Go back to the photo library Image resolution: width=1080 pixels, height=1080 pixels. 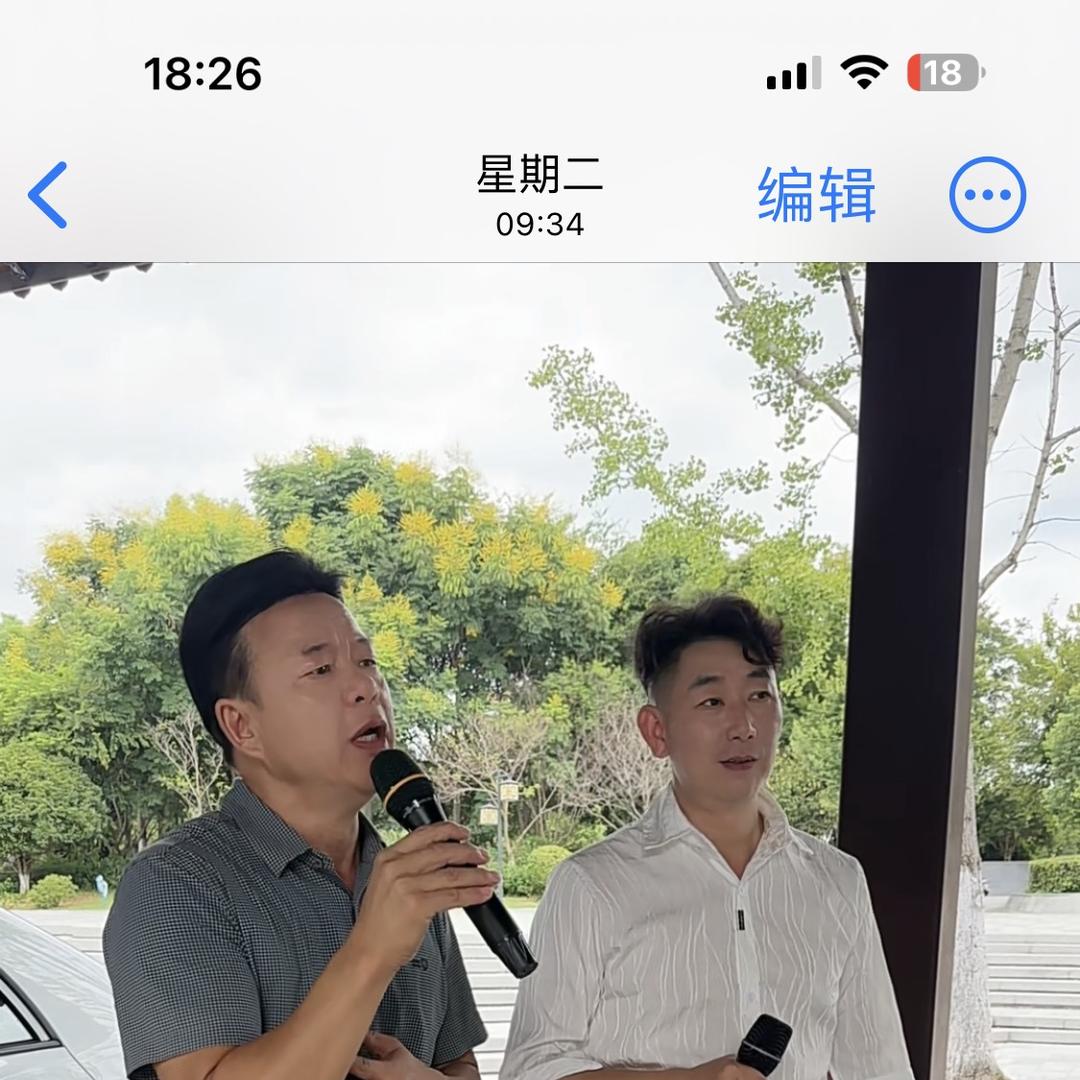(48, 195)
